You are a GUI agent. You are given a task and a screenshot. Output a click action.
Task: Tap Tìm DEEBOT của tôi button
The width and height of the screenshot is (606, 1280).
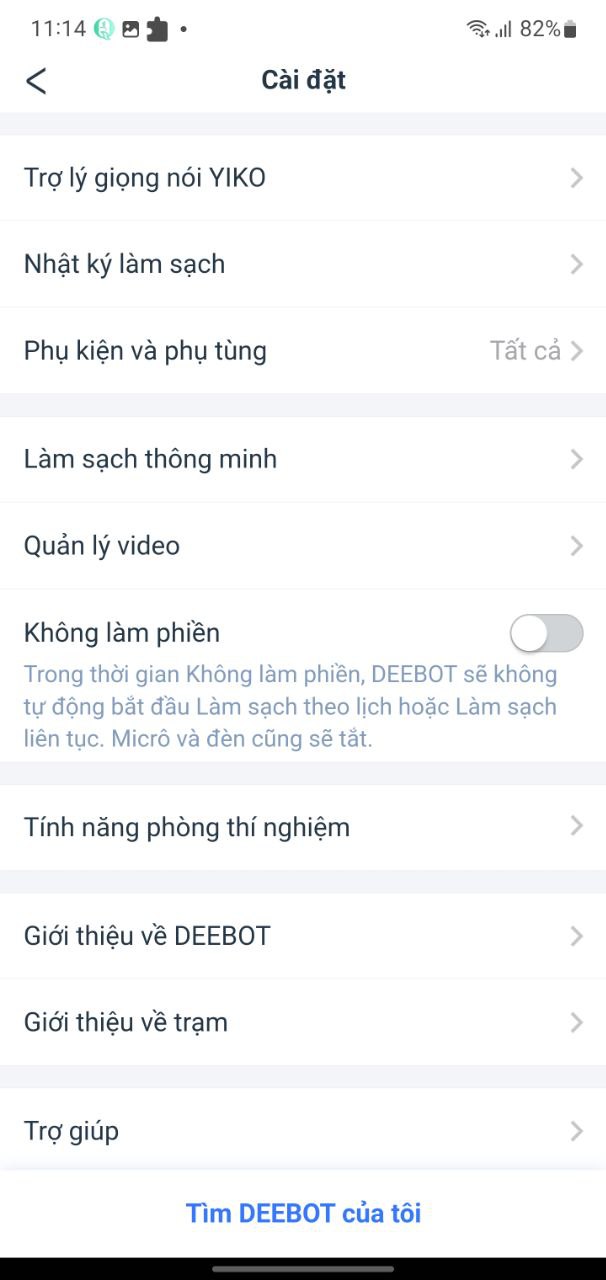303,1213
